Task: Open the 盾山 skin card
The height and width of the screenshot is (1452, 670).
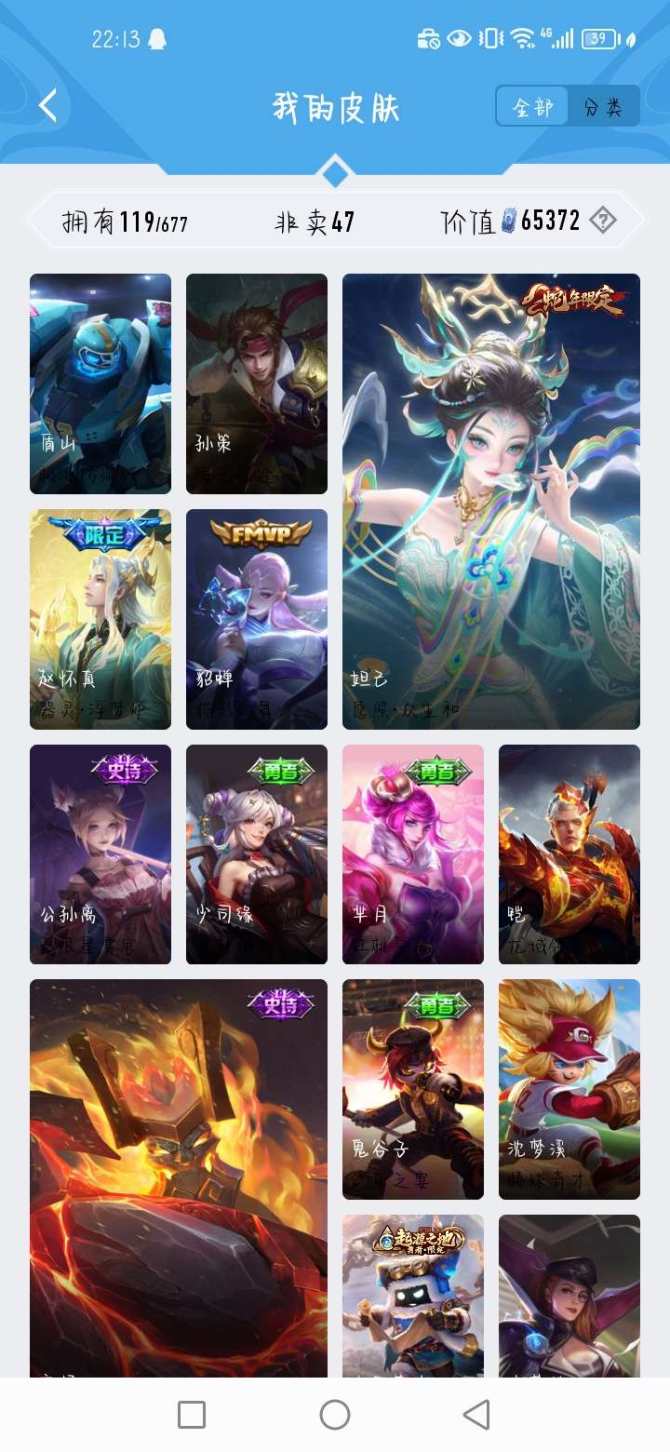Action: [100, 384]
